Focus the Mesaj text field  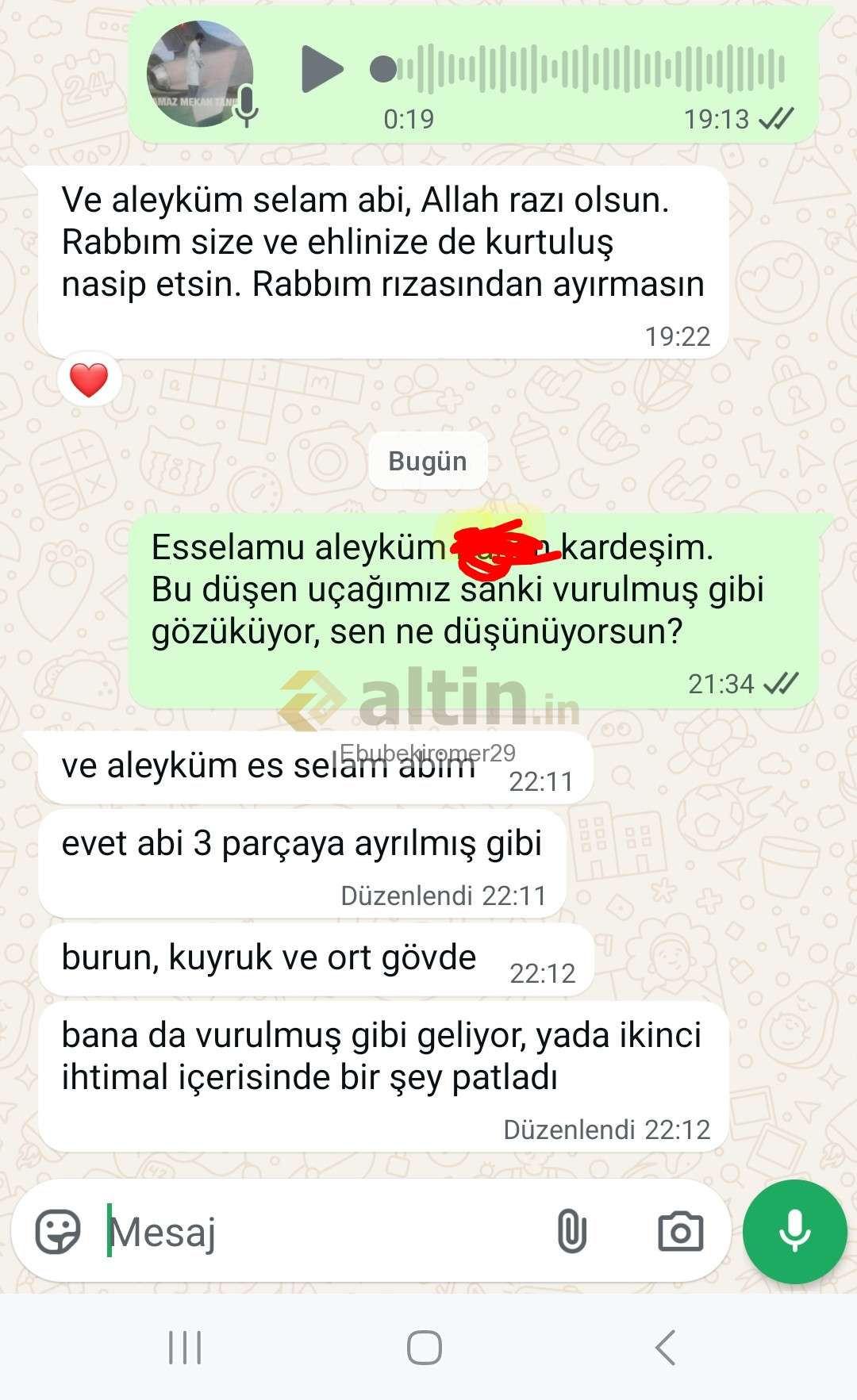(317, 1232)
